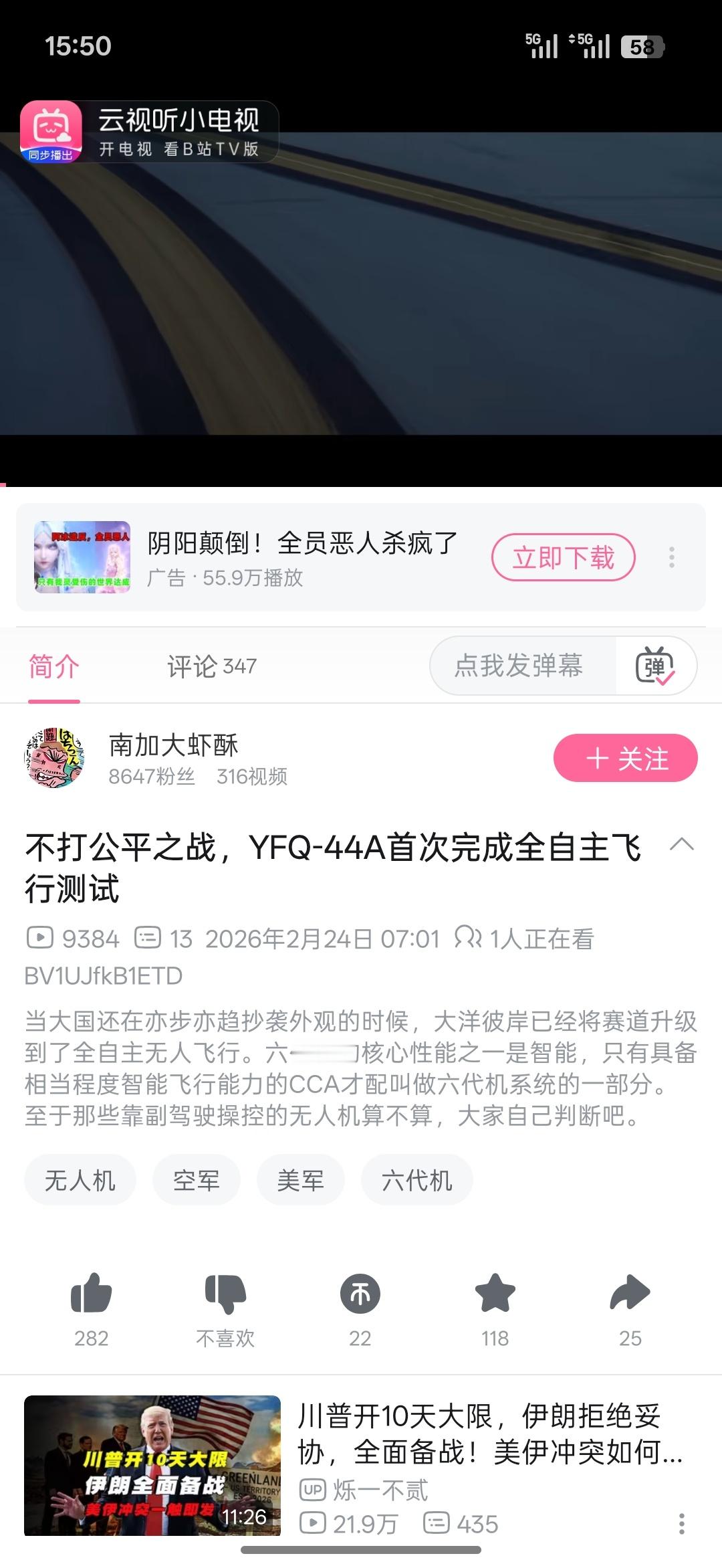Tap 立即下载 to download the advertised game
722x1568 pixels.
click(564, 557)
